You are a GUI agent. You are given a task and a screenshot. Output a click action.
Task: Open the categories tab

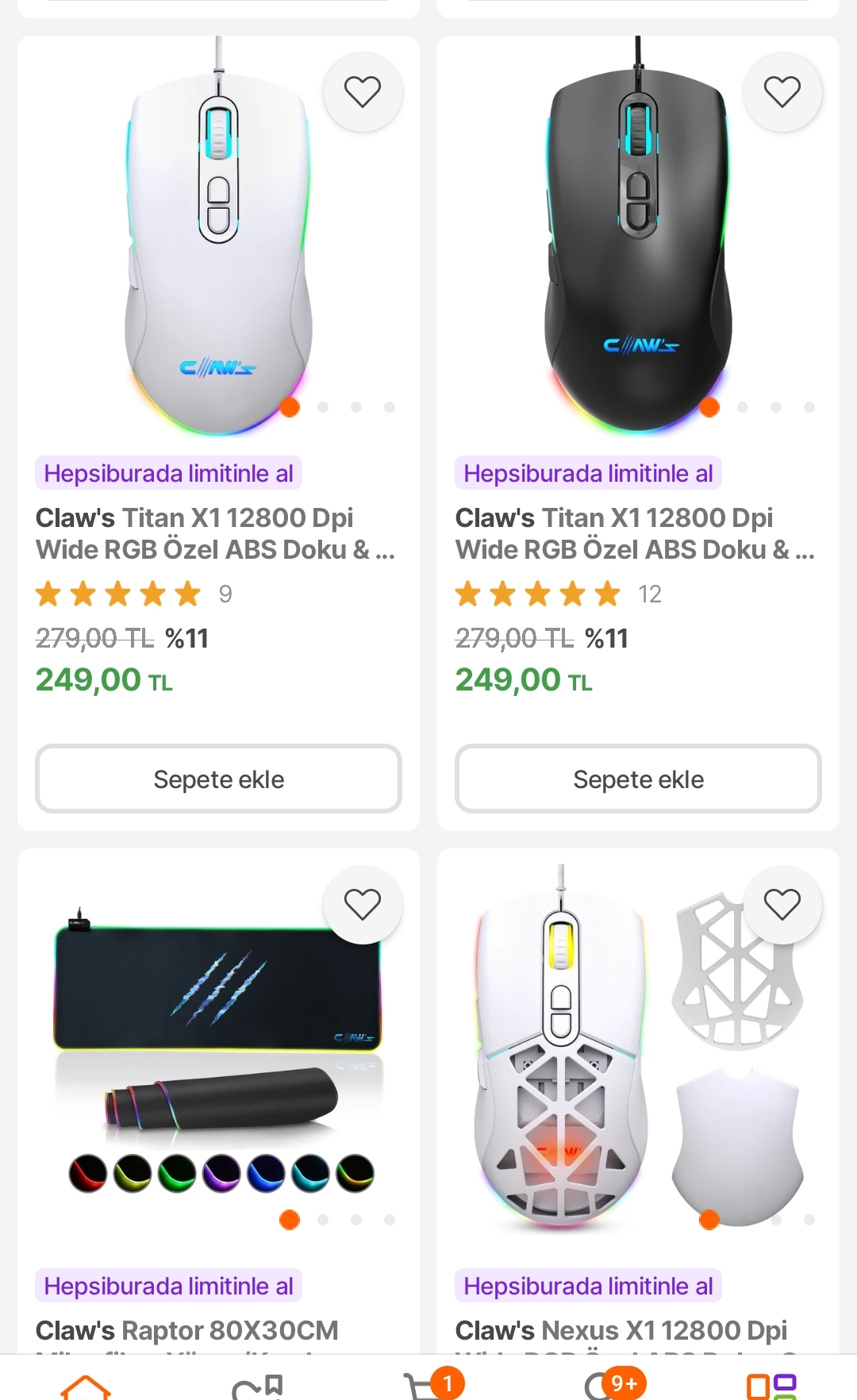(x=771, y=1386)
